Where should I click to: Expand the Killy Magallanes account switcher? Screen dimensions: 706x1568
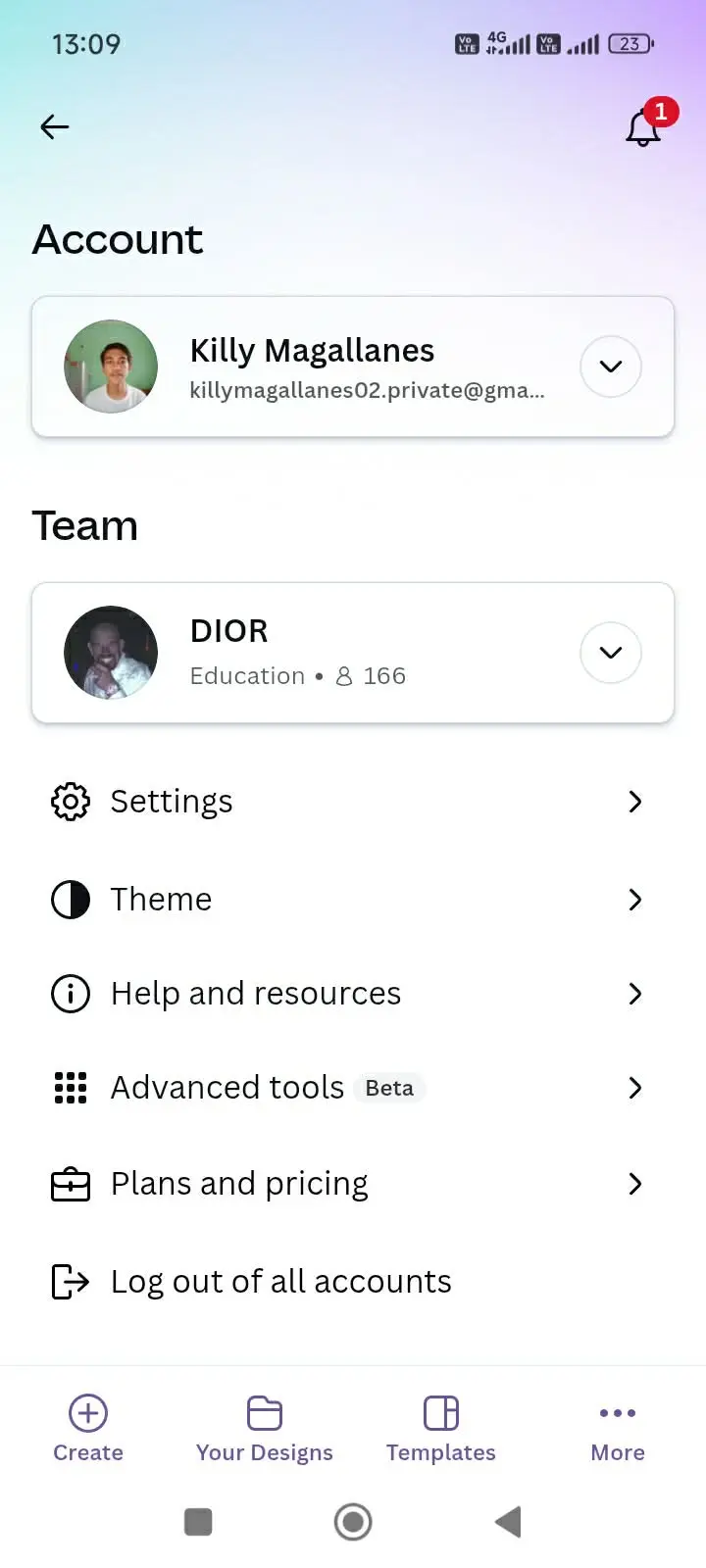coord(611,367)
